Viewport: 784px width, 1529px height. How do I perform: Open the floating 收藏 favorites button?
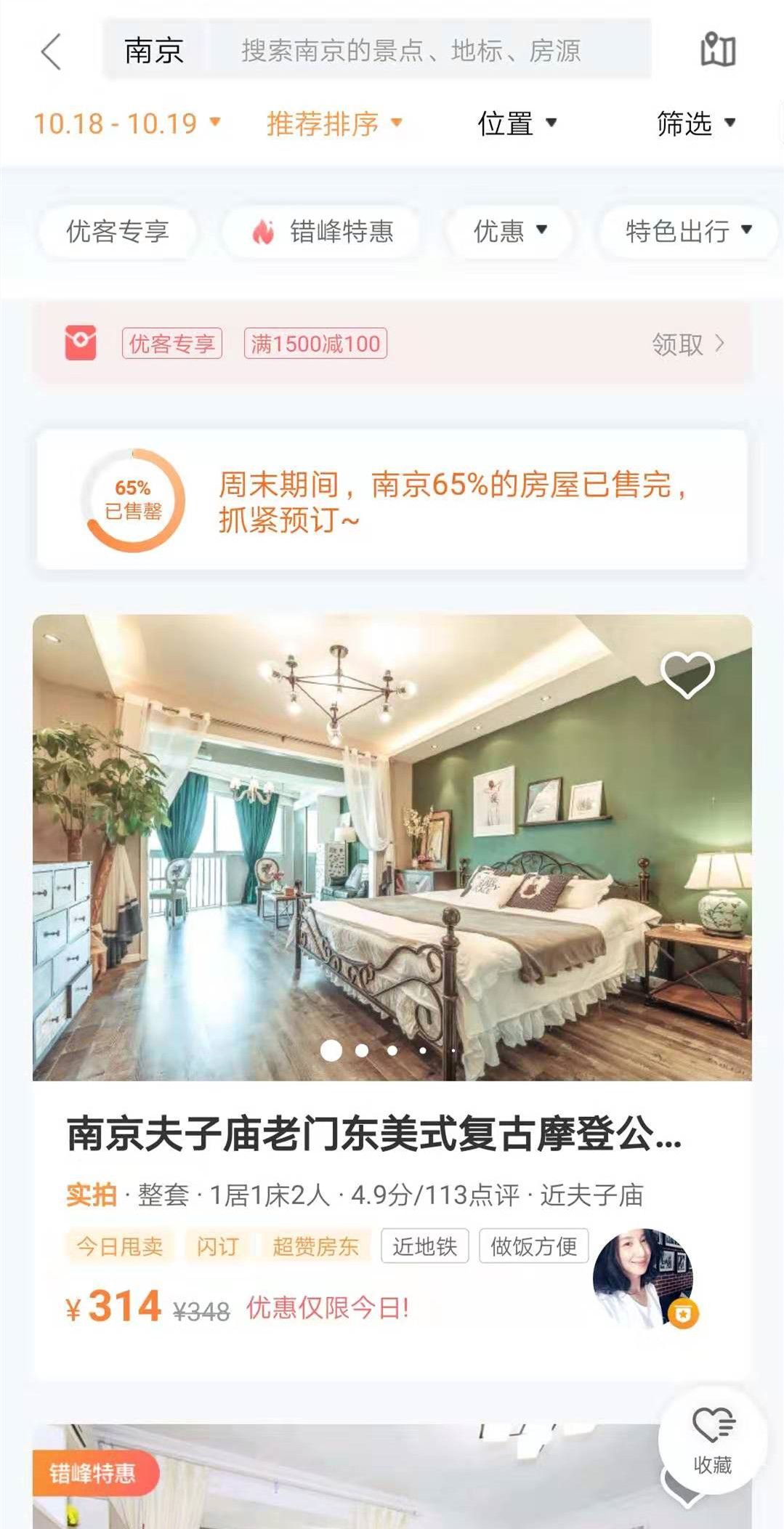pyautogui.click(x=712, y=1440)
